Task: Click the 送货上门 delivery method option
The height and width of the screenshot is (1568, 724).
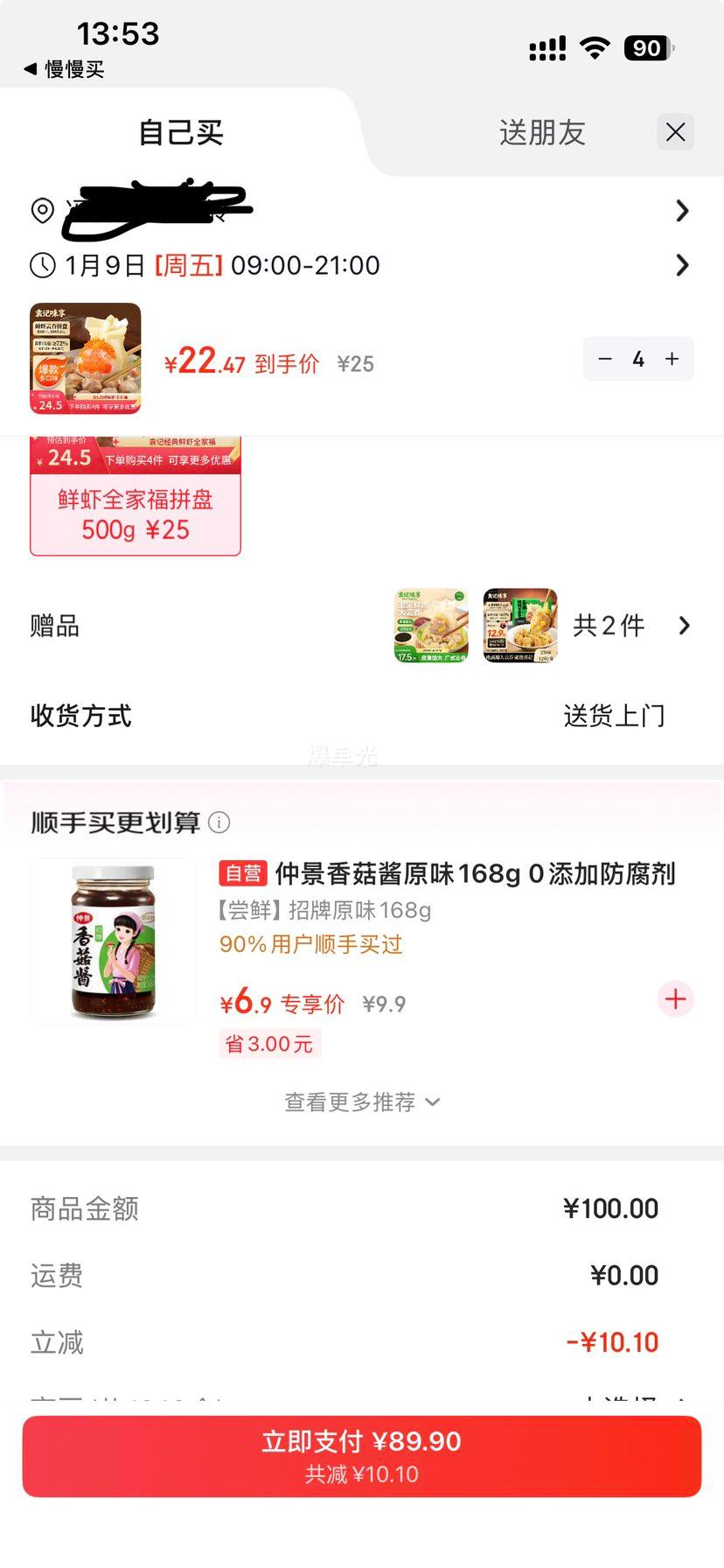Action: pyautogui.click(x=615, y=716)
